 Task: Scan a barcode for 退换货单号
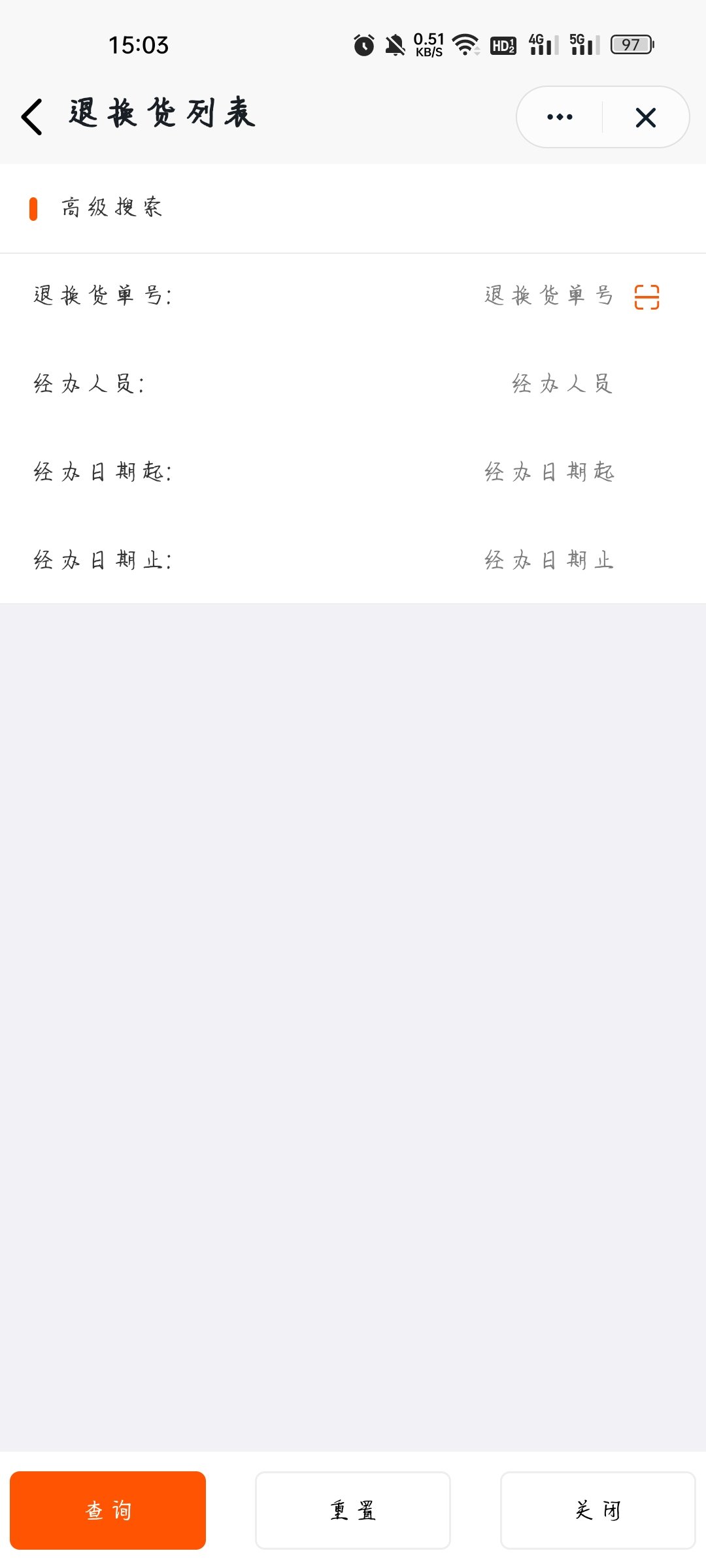click(x=647, y=297)
